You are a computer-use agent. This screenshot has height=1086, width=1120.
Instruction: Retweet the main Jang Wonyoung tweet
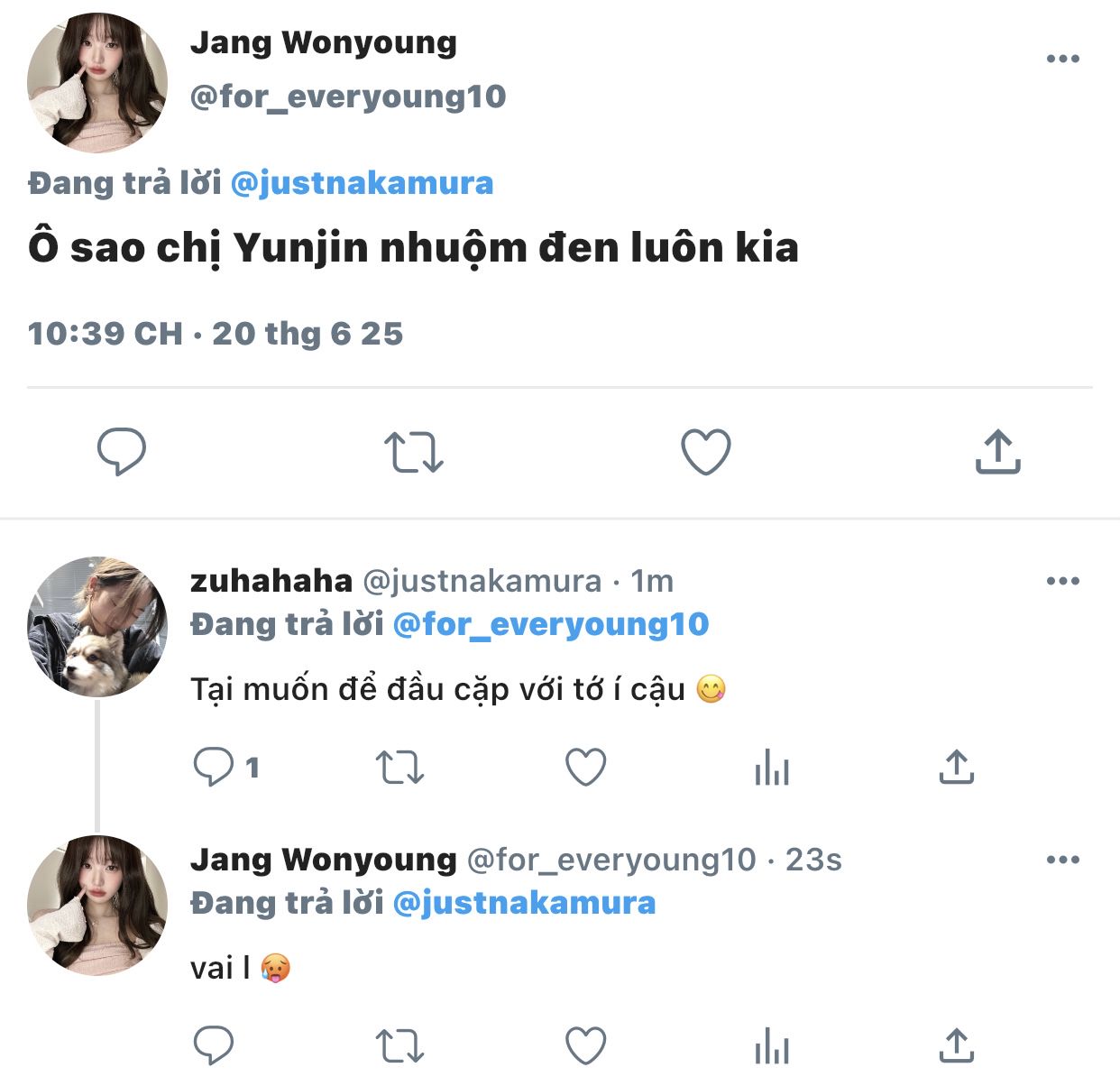[414, 452]
